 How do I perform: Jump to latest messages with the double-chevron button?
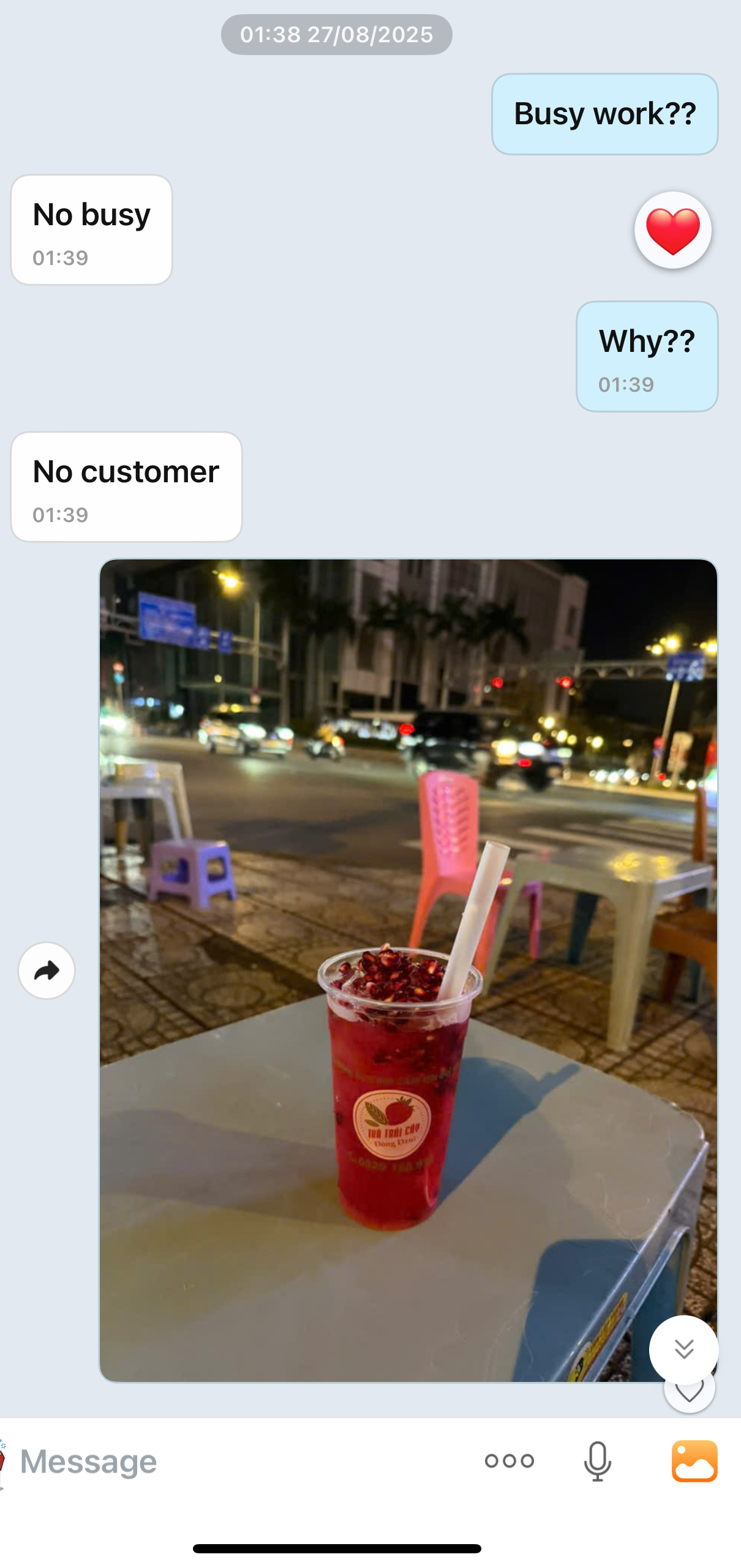pos(683,1349)
